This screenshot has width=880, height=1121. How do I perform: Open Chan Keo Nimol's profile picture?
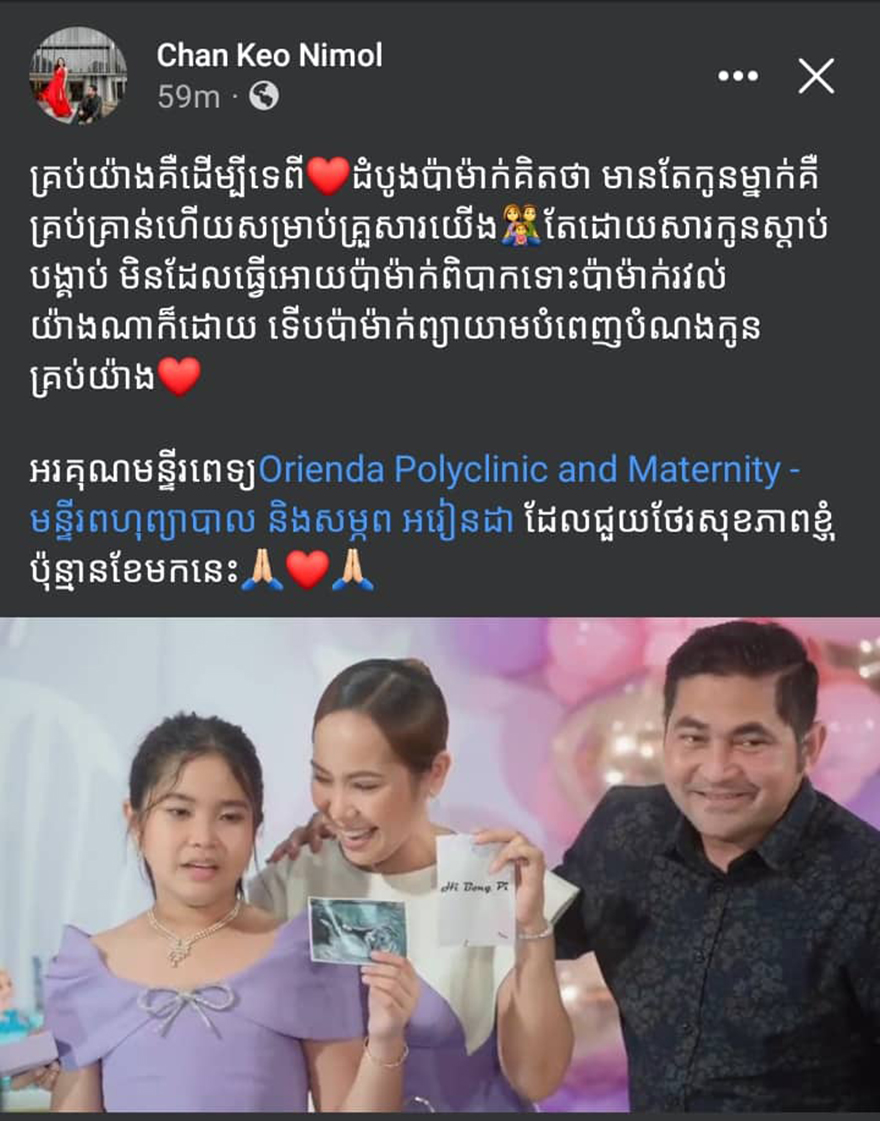[78, 76]
